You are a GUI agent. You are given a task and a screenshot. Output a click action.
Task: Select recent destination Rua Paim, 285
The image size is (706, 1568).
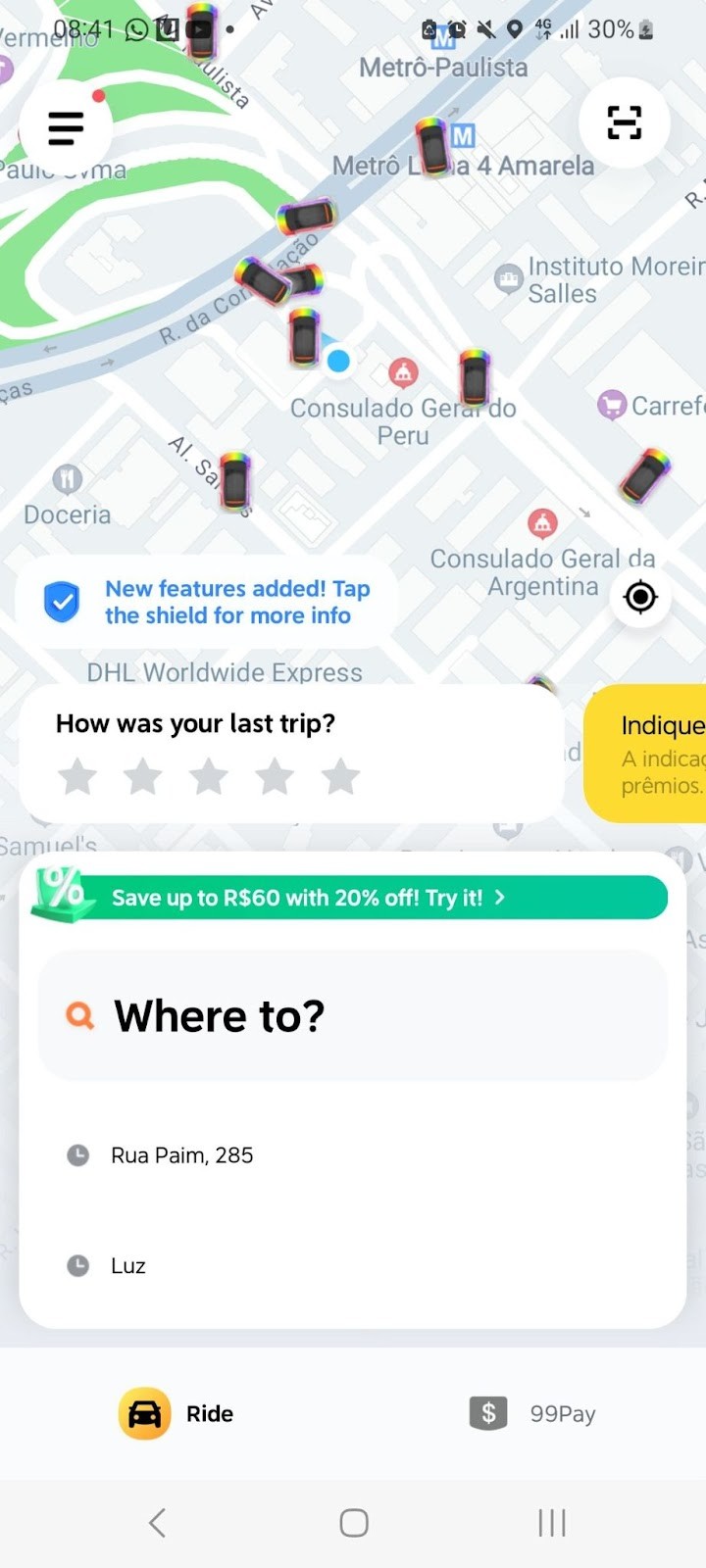pos(353,1155)
